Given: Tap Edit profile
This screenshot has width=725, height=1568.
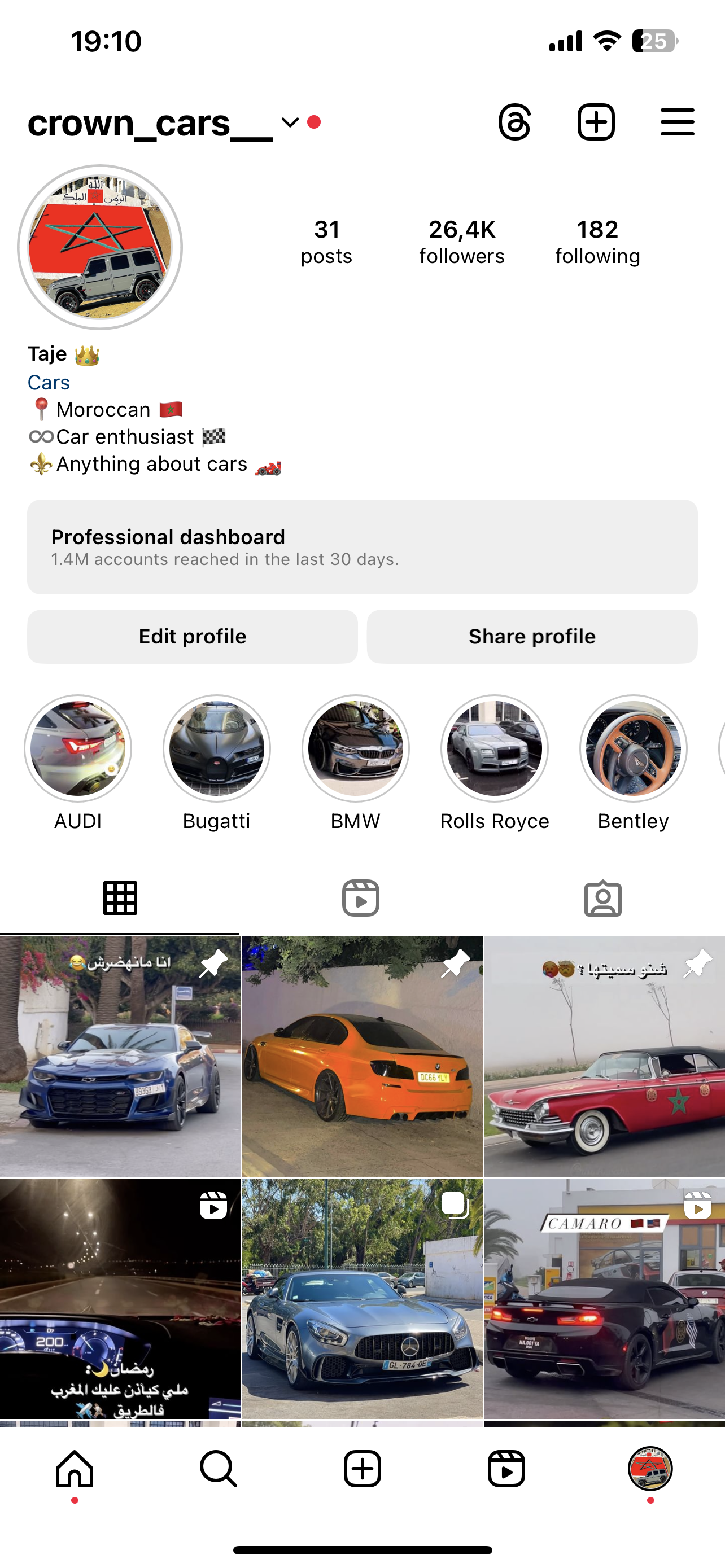Looking at the screenshot, I should [193, 636].
